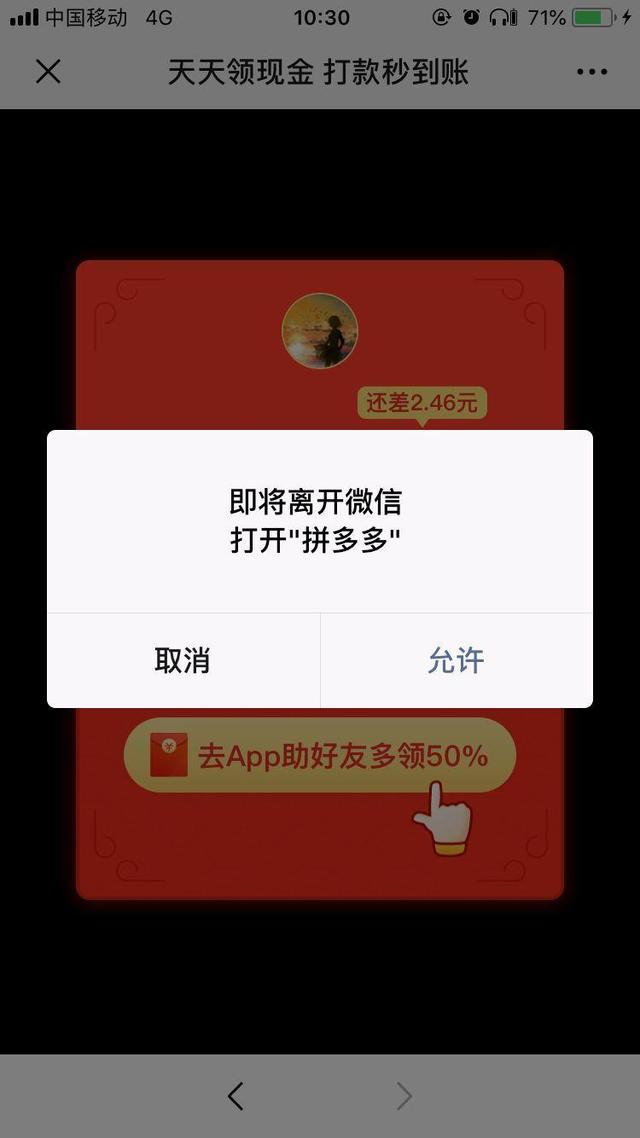Tap 允许 to open 拼多多
Screen dimensions: 640x1138
coord(456,661)
